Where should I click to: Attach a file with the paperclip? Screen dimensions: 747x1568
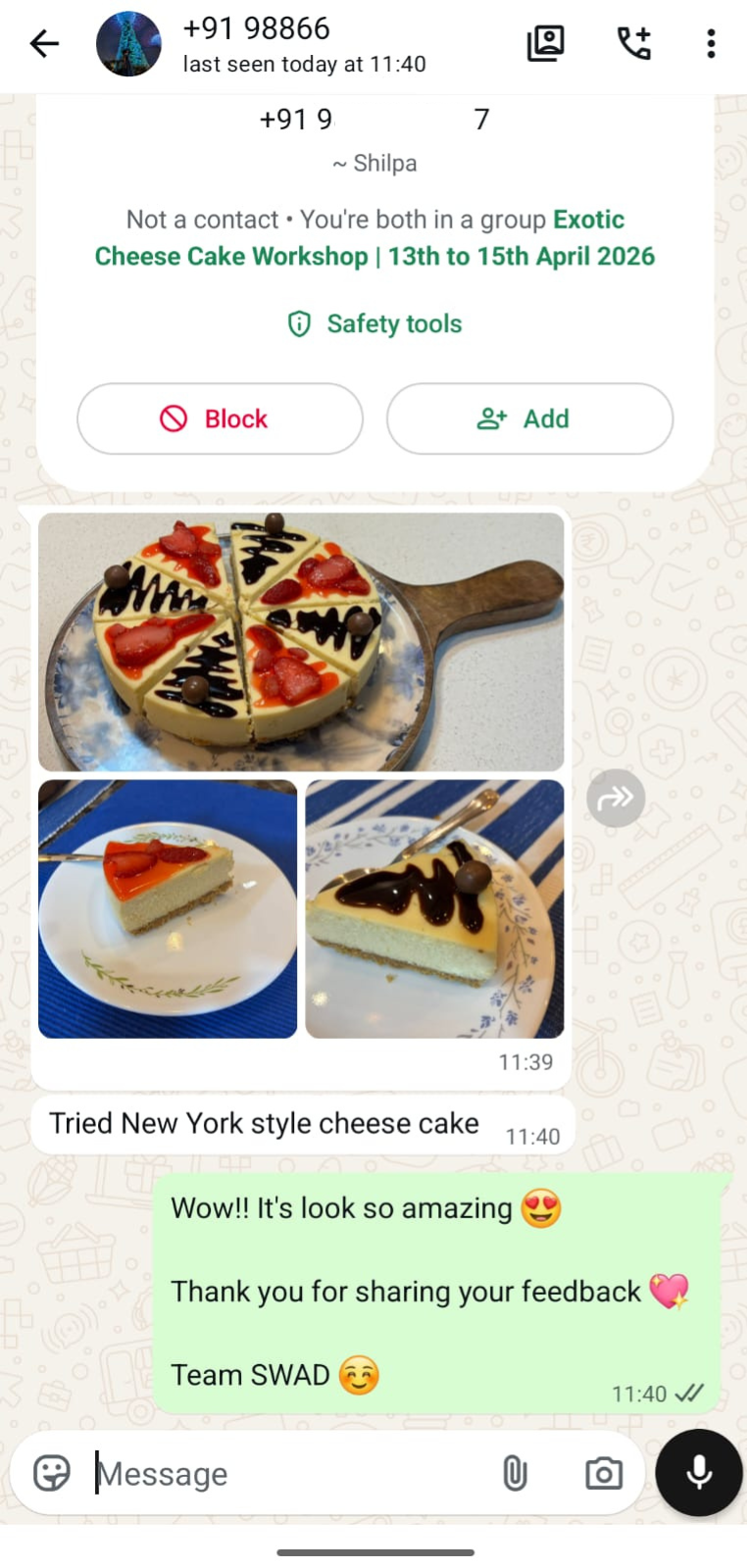[x=515, y=1473]
